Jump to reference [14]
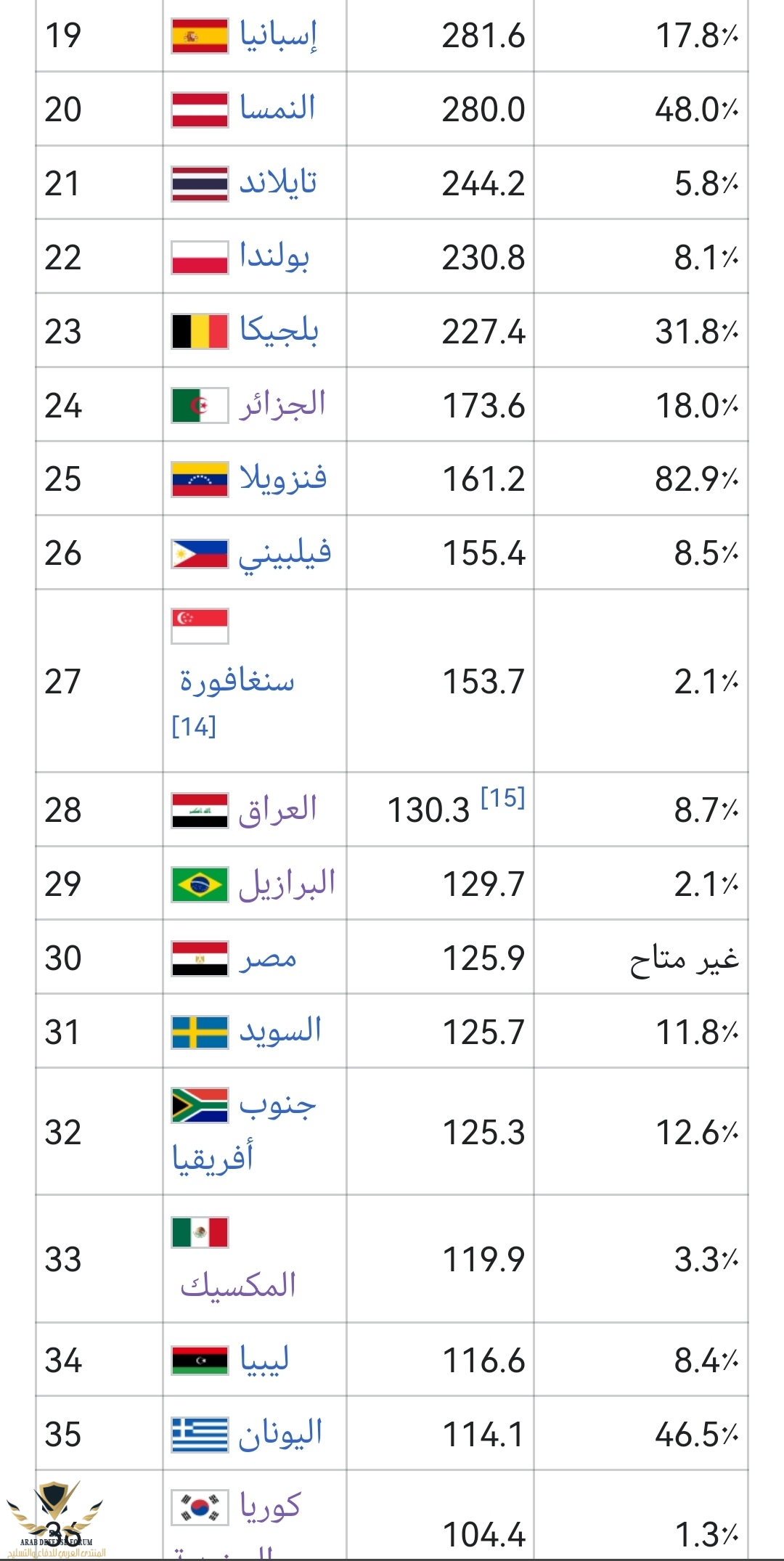 [194, 726]
